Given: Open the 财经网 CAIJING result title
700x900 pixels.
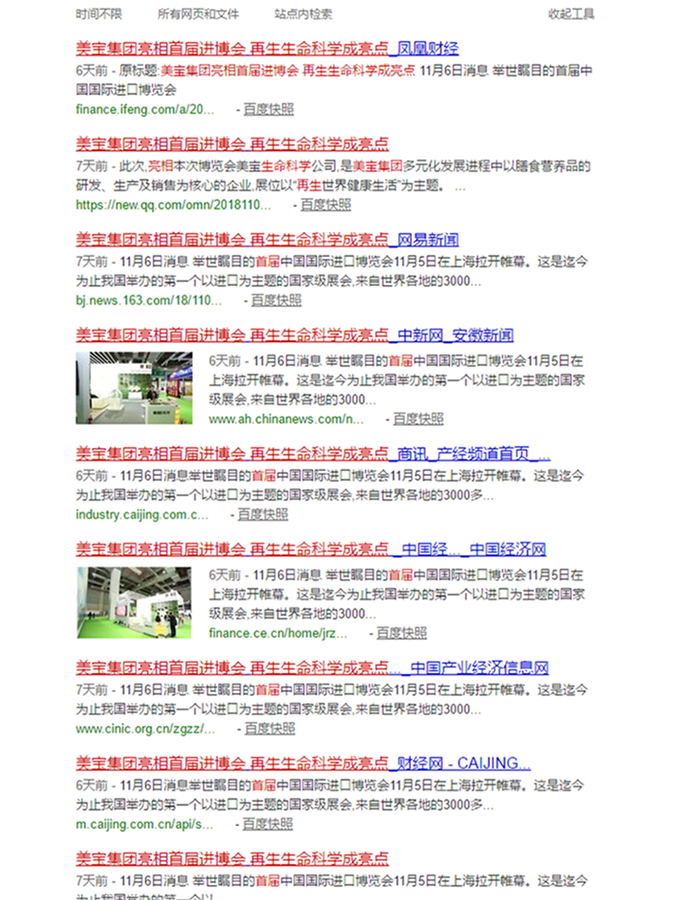Looking at the screenshot, I should point(303,763).
